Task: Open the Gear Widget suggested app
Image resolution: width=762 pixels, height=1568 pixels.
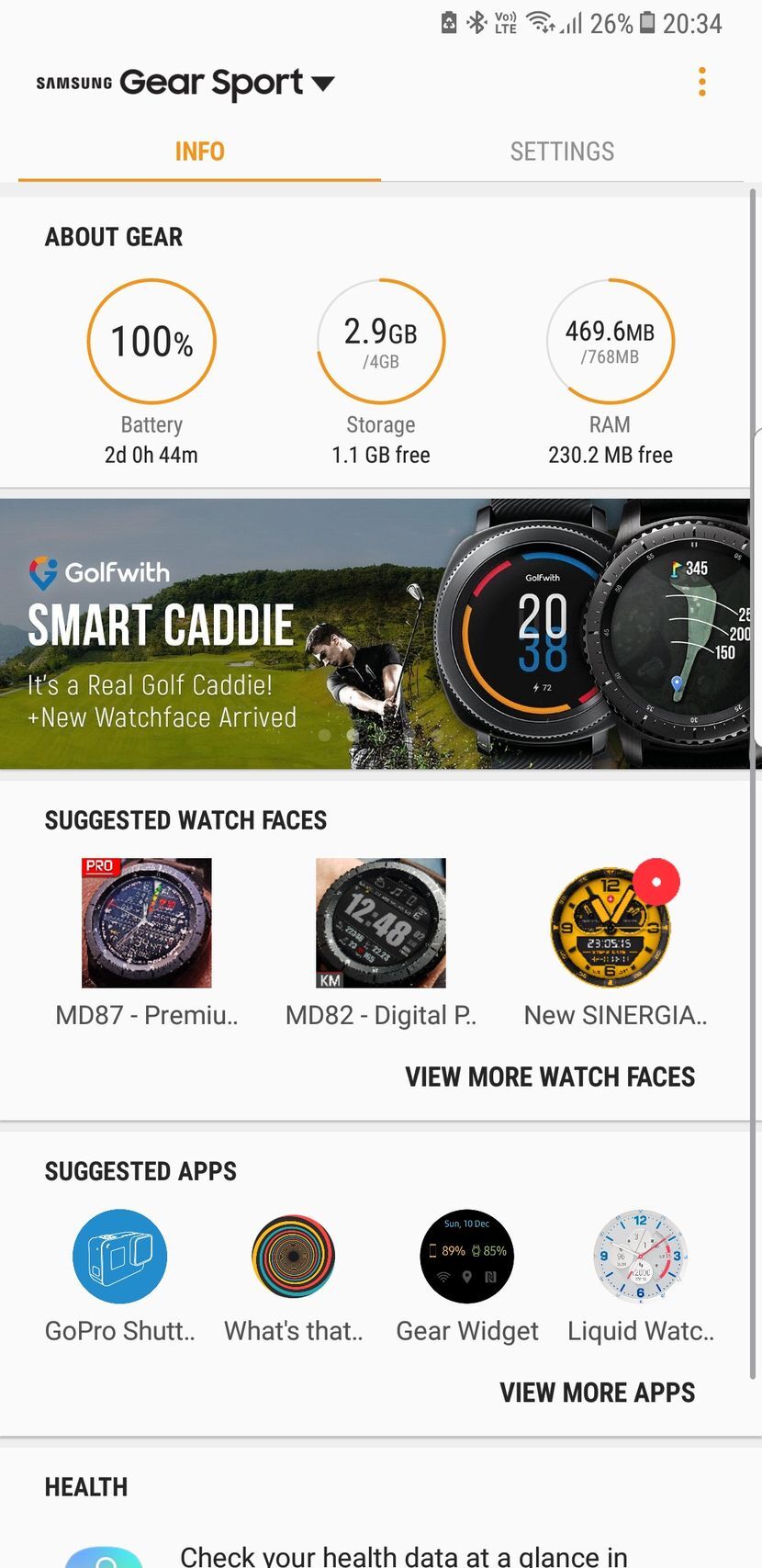Action: [x=466, y=1256]
